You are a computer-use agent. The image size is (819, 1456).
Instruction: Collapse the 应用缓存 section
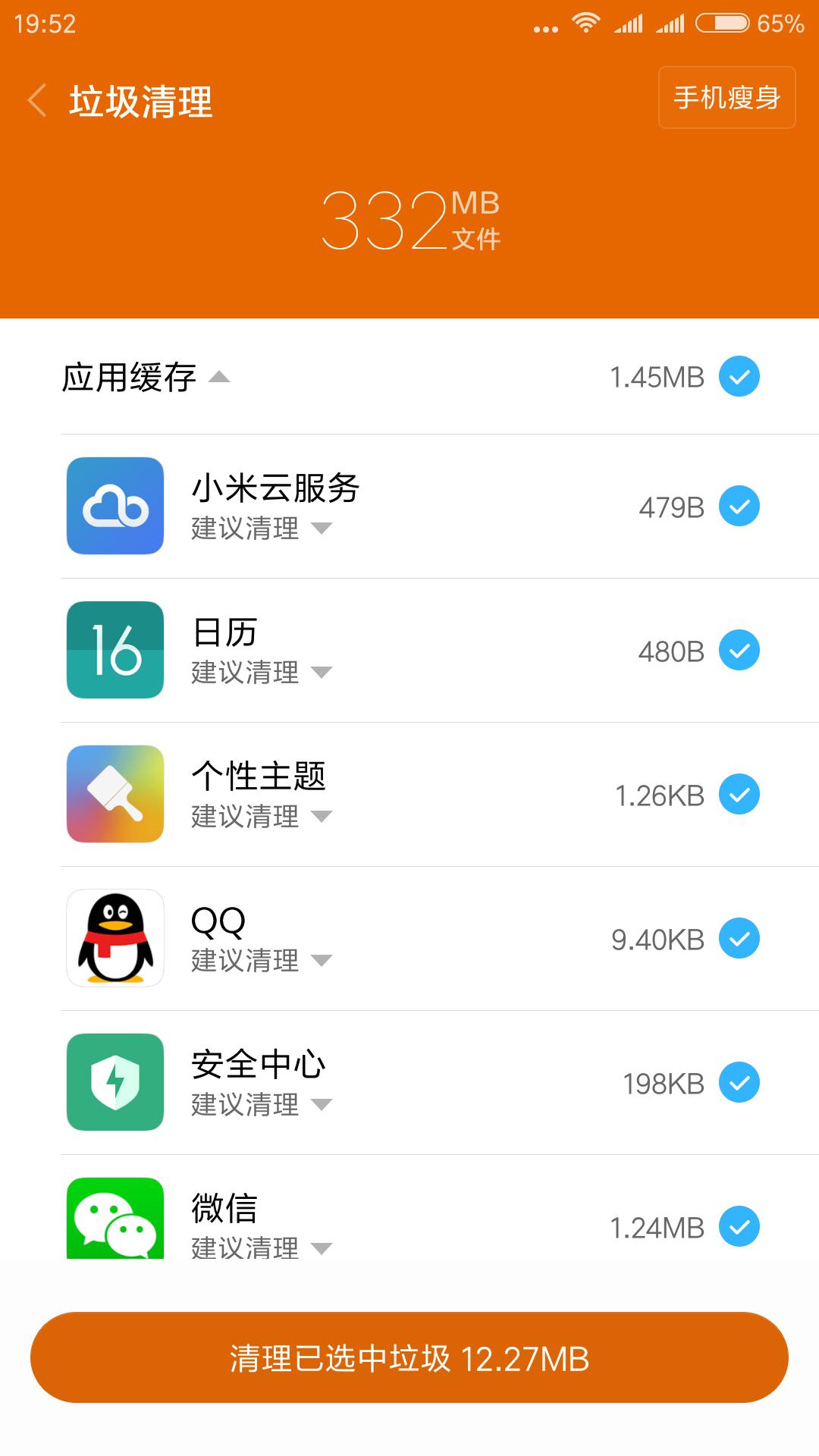coord(221,377)
